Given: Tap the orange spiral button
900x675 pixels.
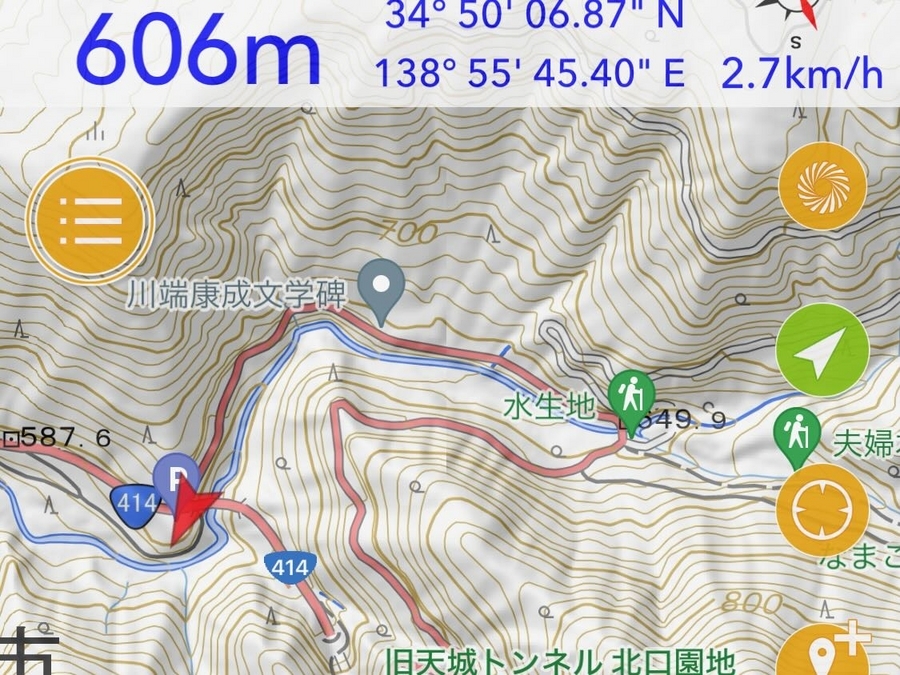Looking at the screenshot, I should click(822, 185).
